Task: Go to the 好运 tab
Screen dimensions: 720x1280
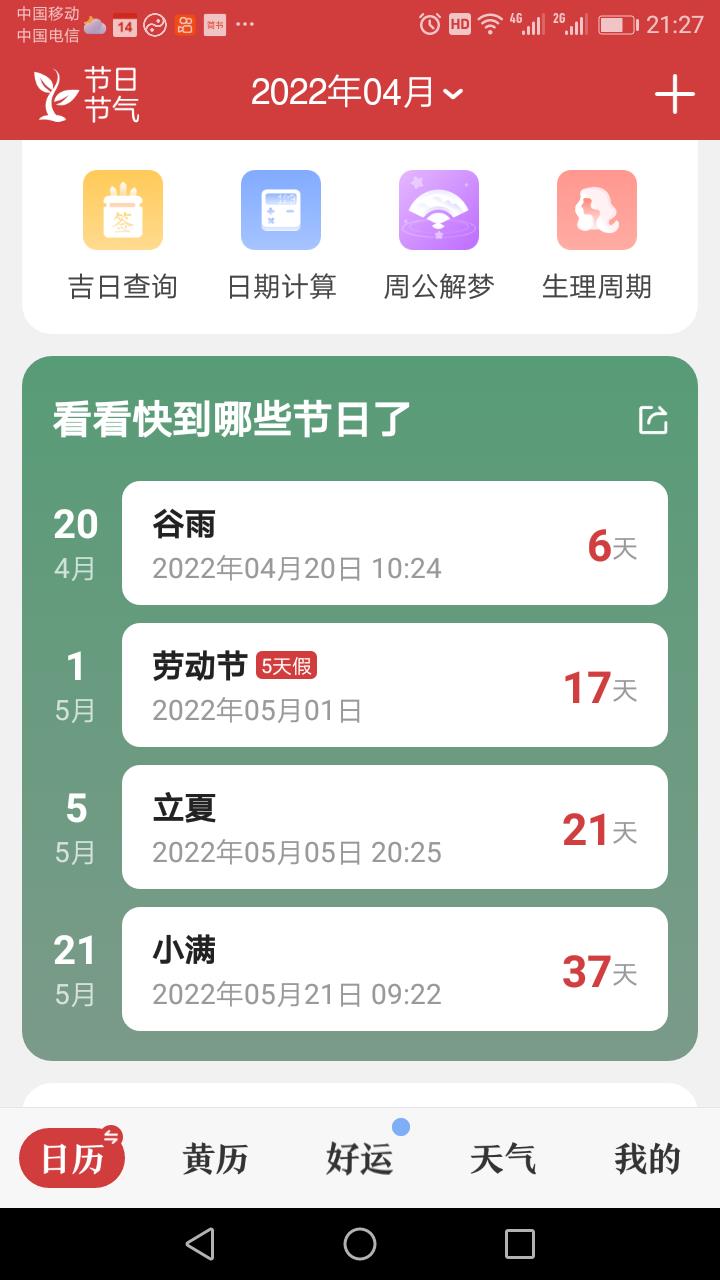Action: 359,1158
